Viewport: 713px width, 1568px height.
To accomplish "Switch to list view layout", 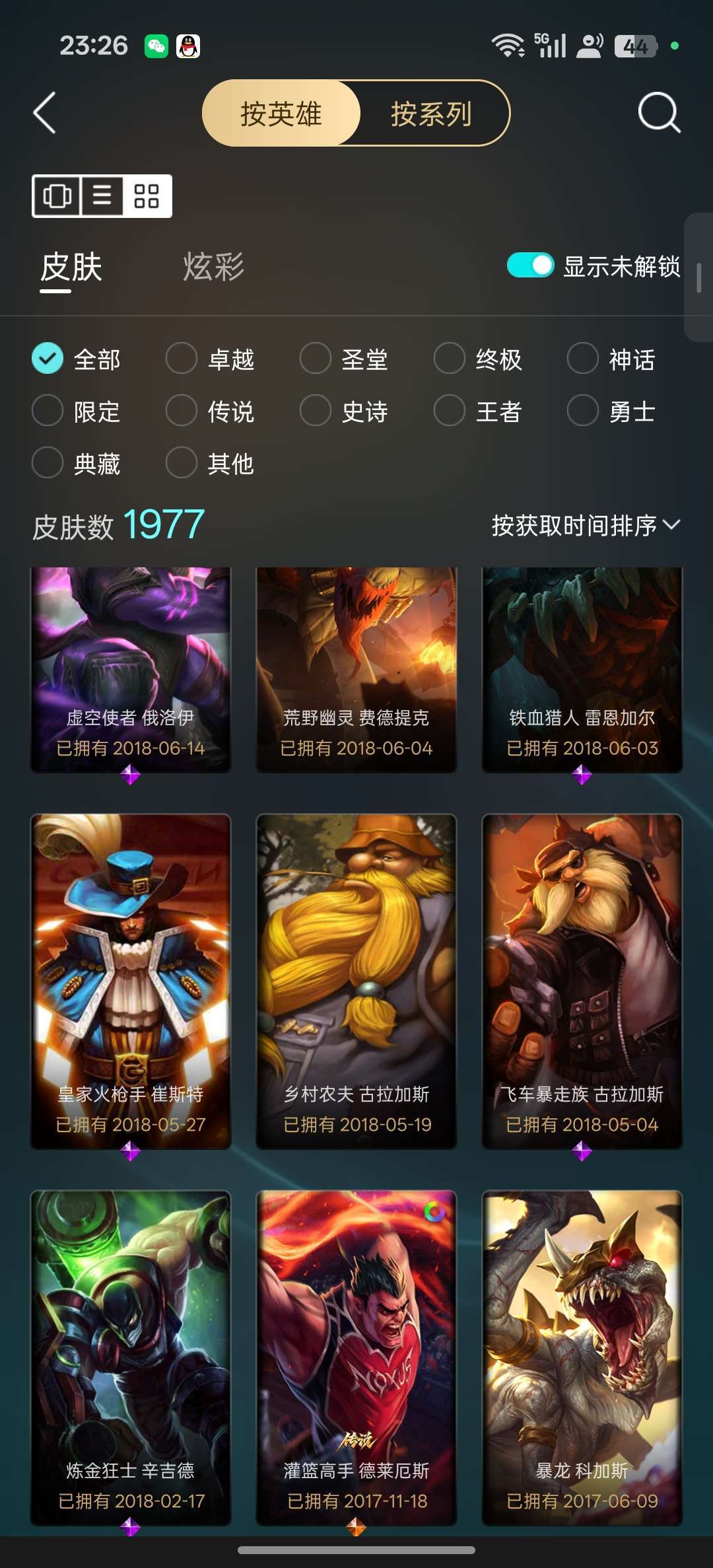I will coord(102,196).
